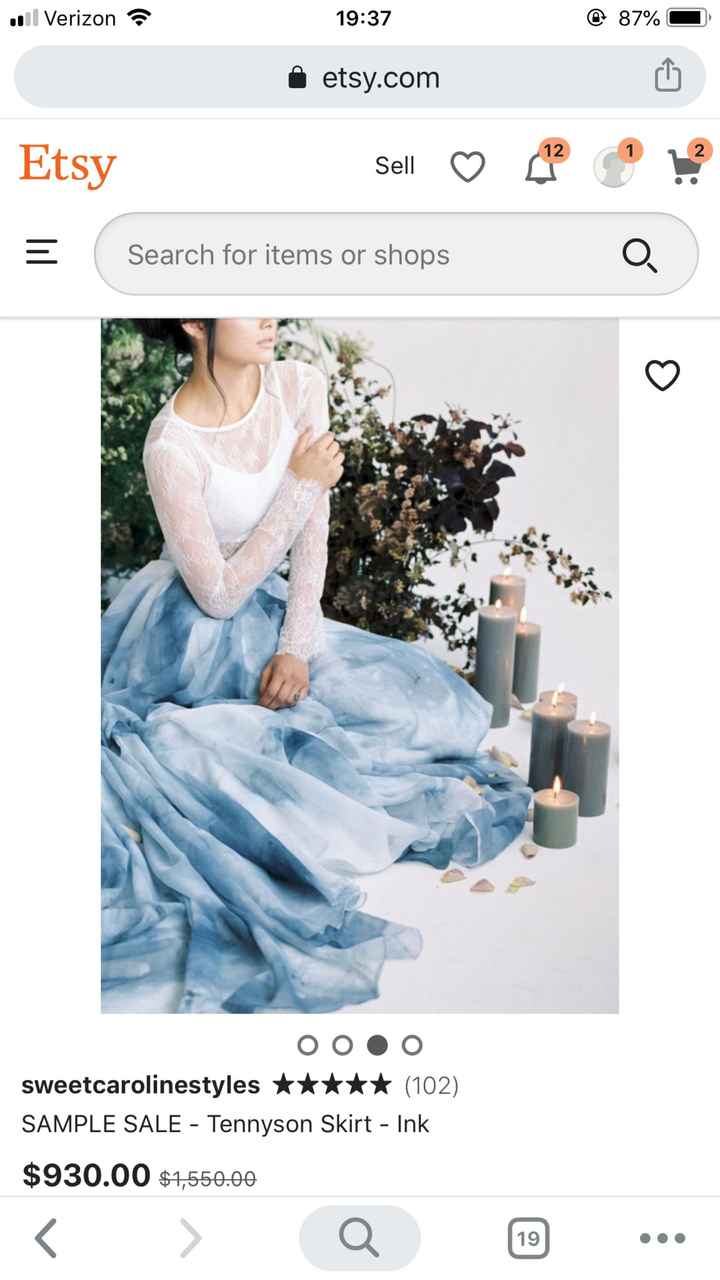Select the third carousel dot
Viewport: 720px width, 1280px height.
pos(377,1045)
